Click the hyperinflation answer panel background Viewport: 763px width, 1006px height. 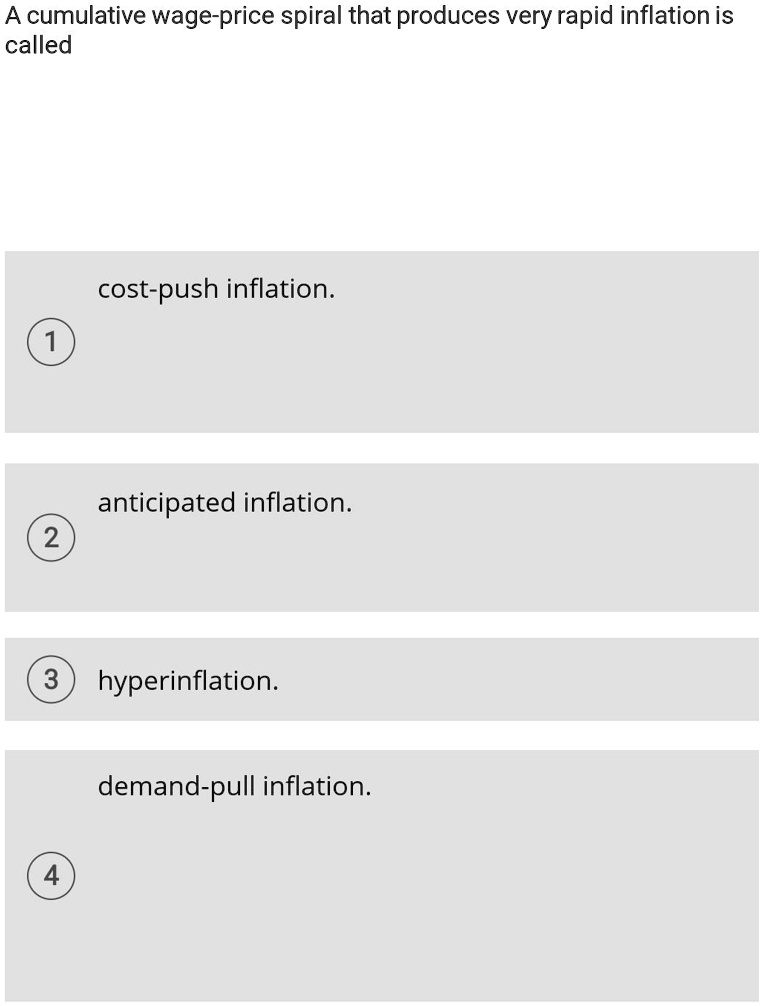[x=500, y=678]
